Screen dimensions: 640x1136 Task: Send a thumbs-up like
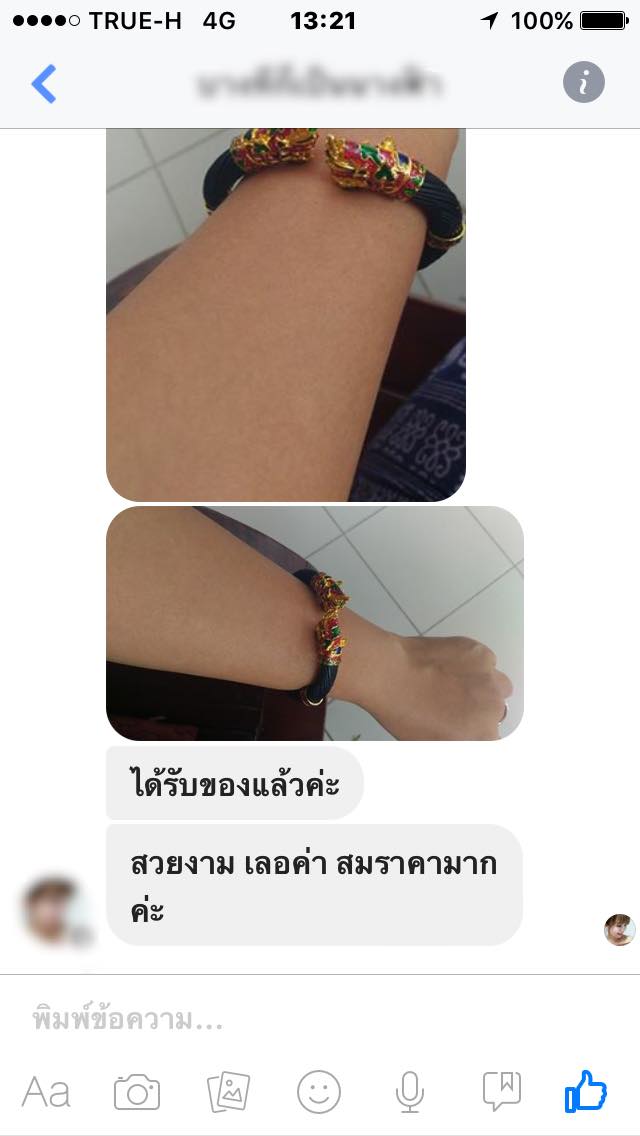pyautogui.click(x=586, y=1091)
